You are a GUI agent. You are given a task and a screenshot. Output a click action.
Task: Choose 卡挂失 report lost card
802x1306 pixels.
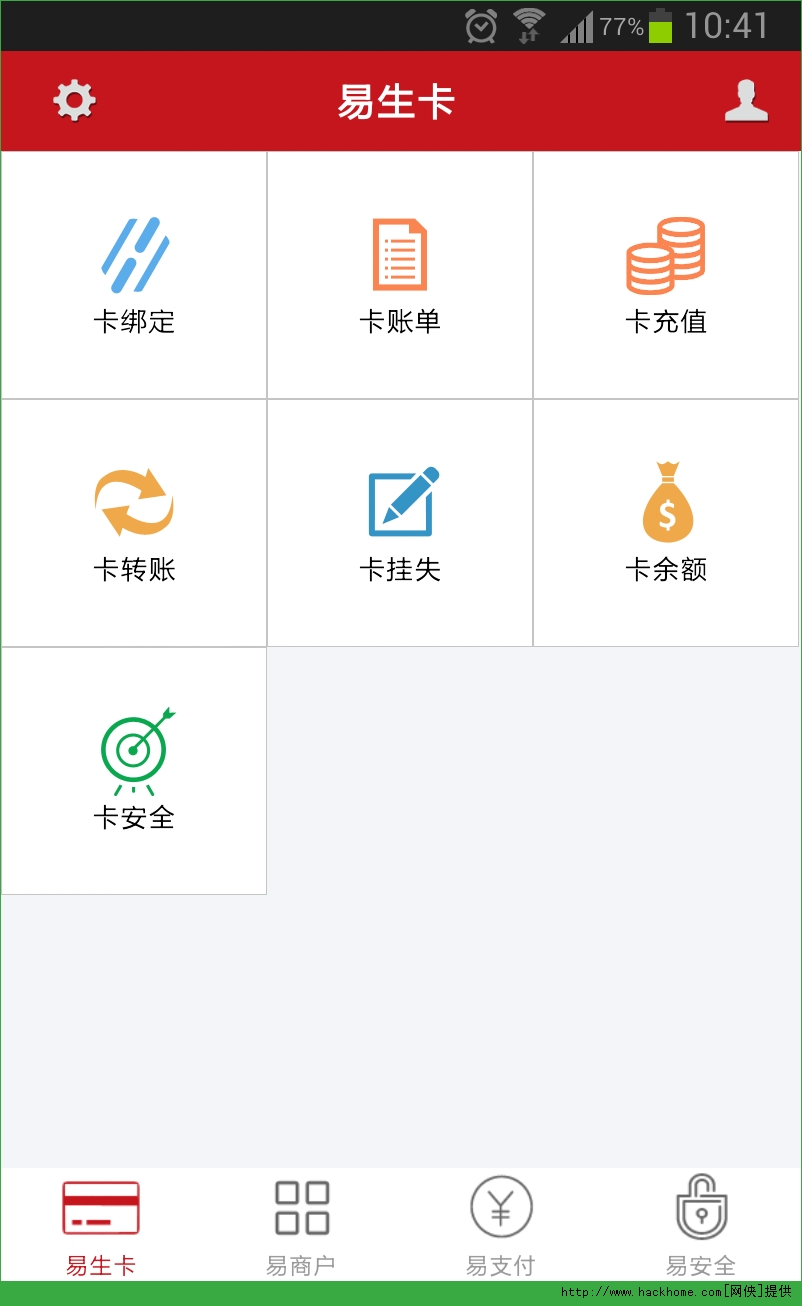tap(400, 523)
